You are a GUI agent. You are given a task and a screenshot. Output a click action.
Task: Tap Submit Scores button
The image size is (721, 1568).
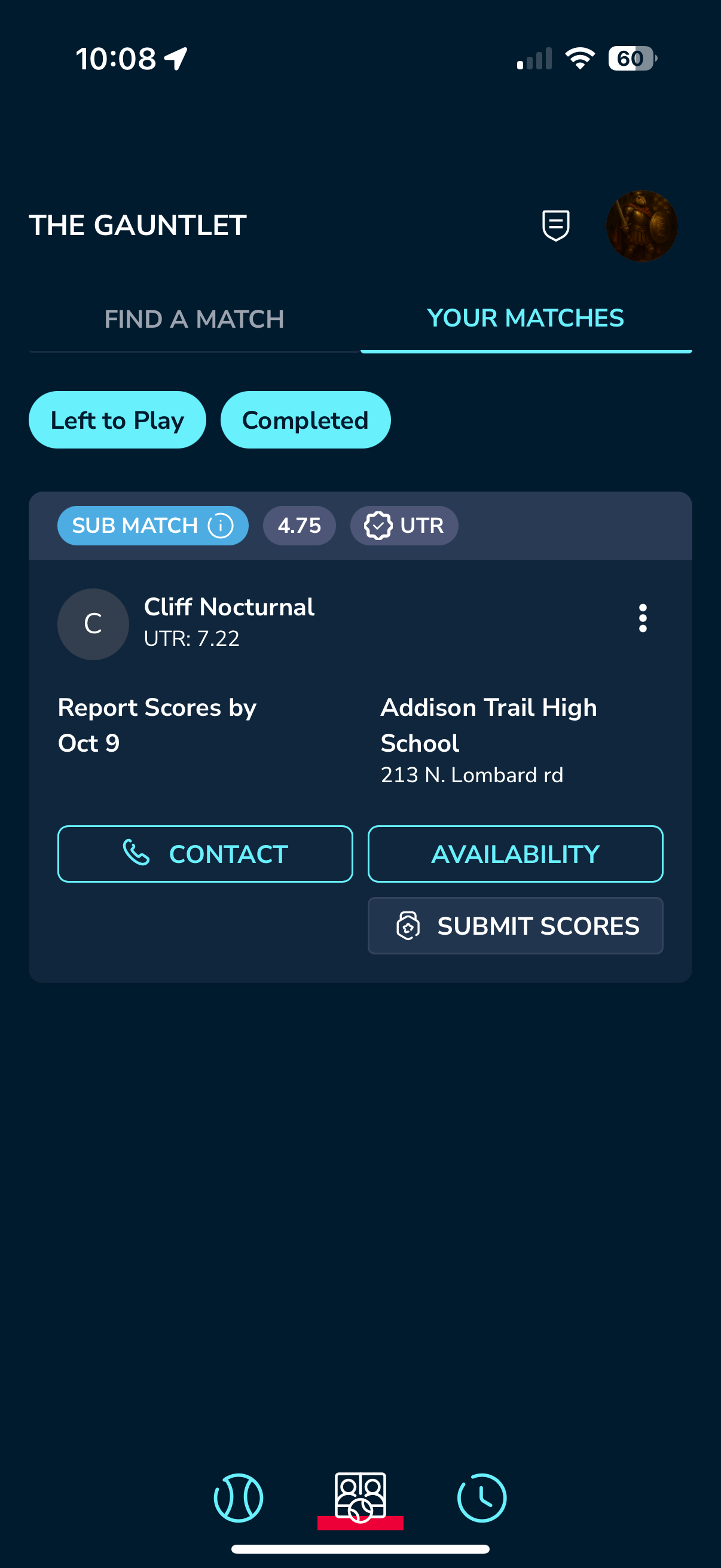515,925
